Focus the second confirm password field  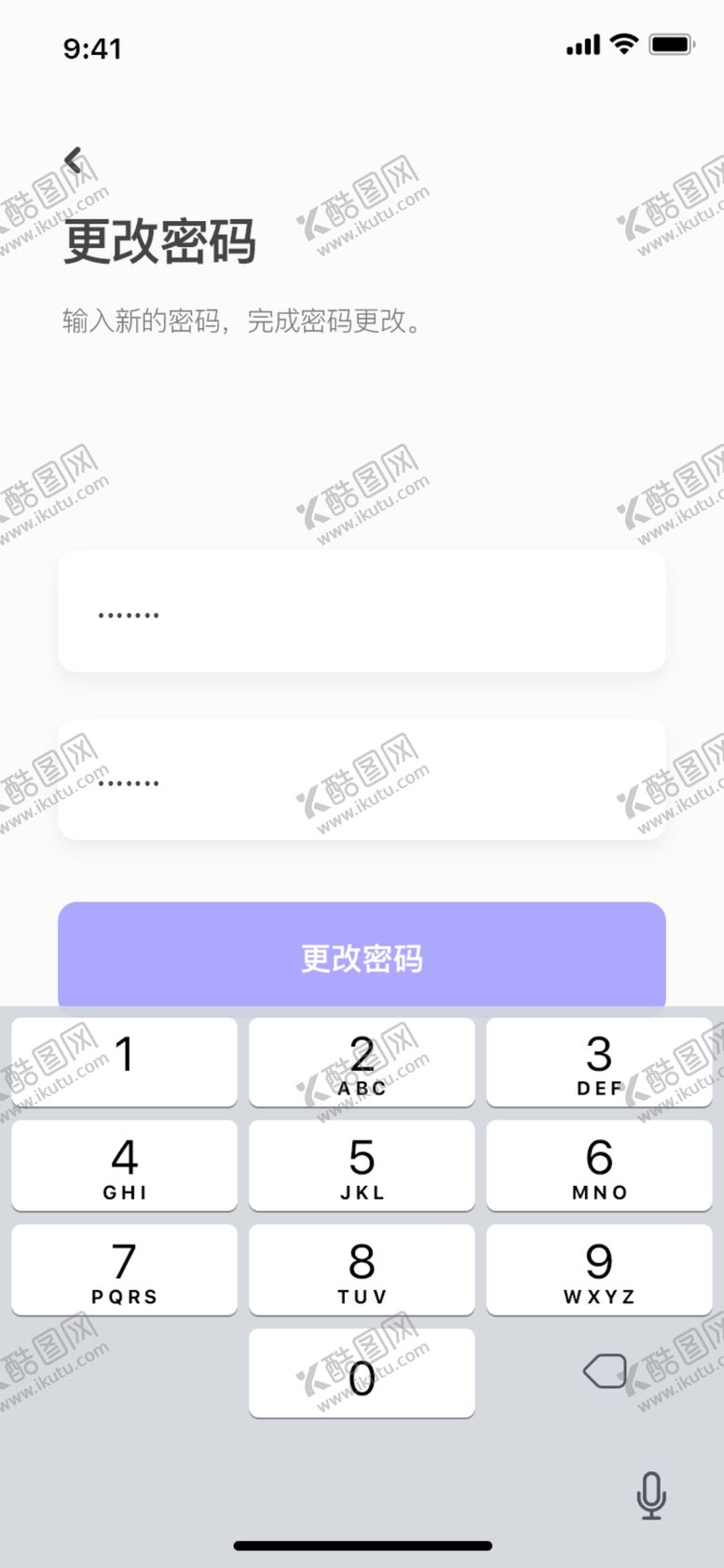(x=362, y=779)
